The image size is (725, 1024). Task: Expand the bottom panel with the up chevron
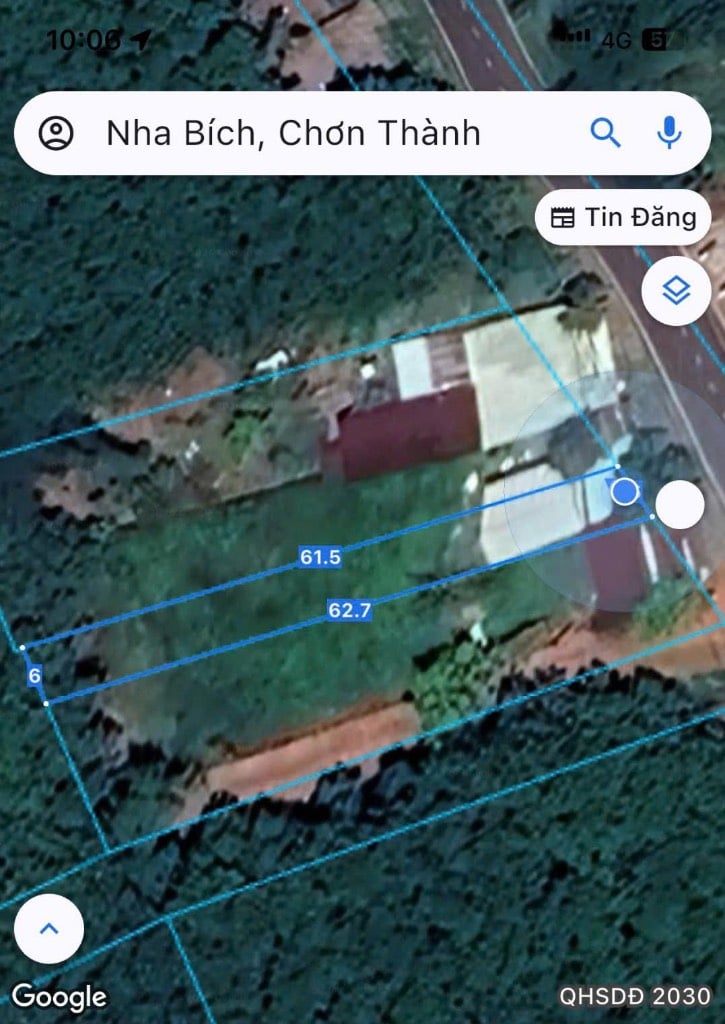coord(49,928)
